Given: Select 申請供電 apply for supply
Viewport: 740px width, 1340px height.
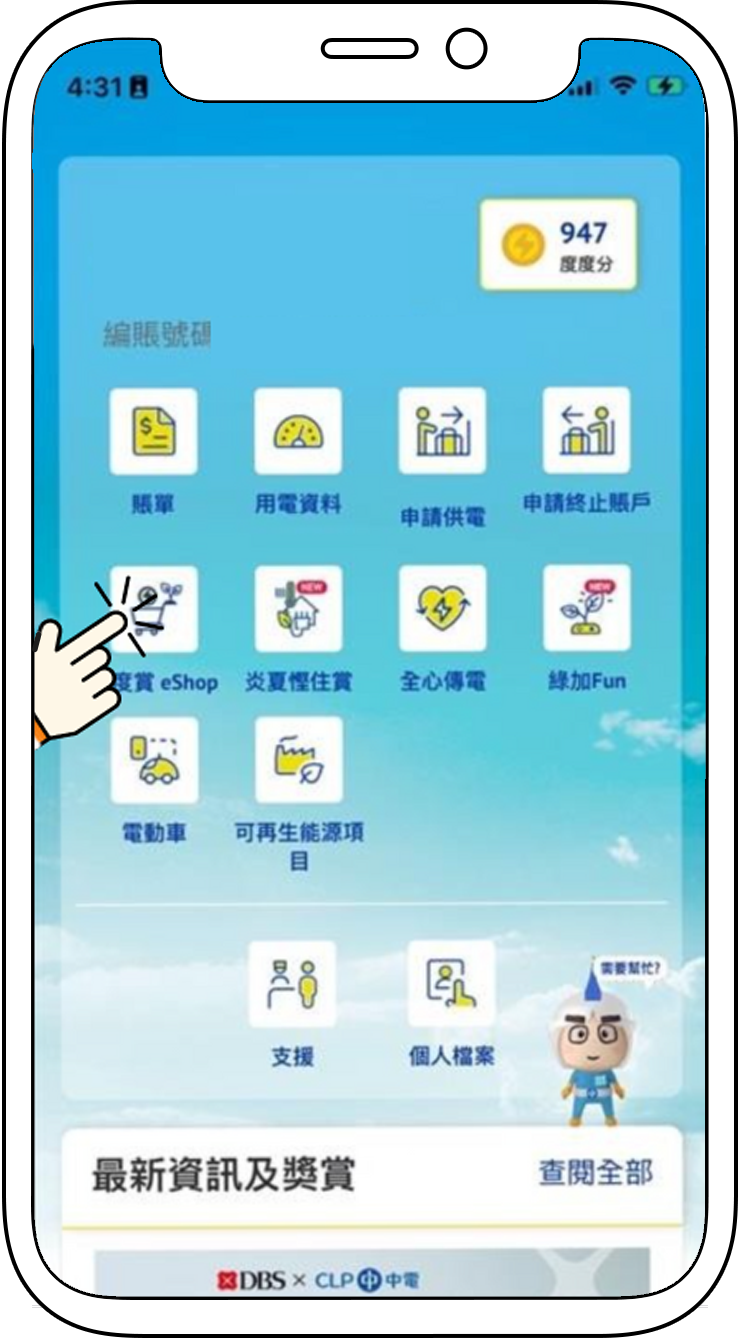Looking at the screenshot, I should [x=442, y=431].
